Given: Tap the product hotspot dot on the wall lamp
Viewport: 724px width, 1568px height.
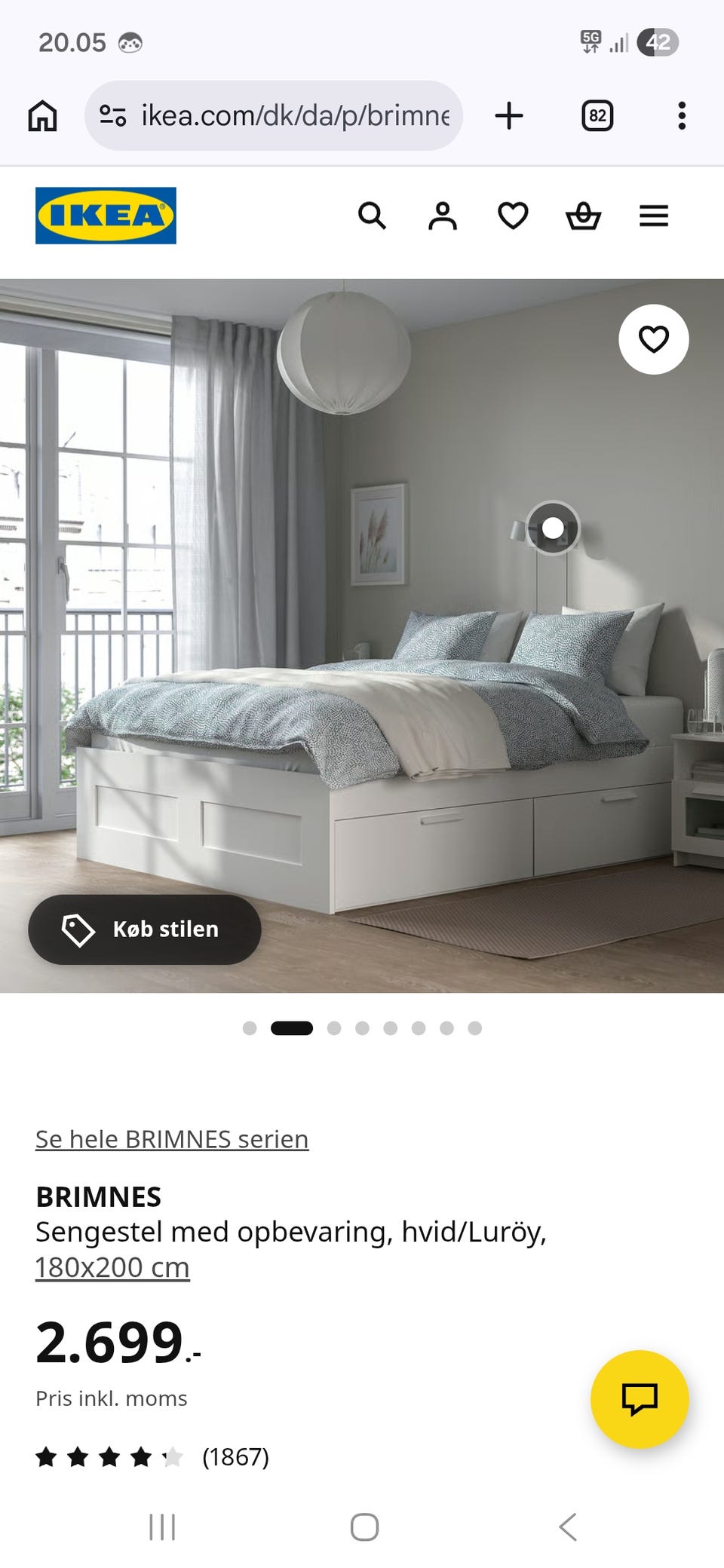Looking at the screenshot, I should 553,528.
